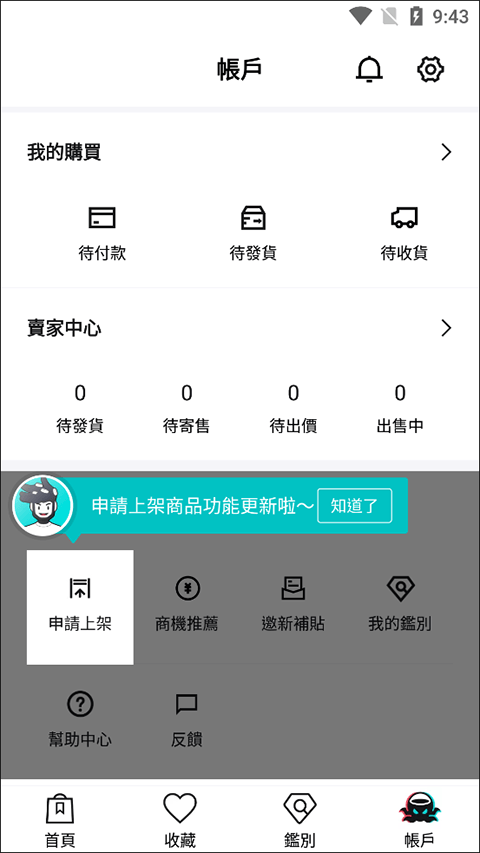This screenshot has width=480, height=853.
Task: Open the notifications bell
Action: 370,70
